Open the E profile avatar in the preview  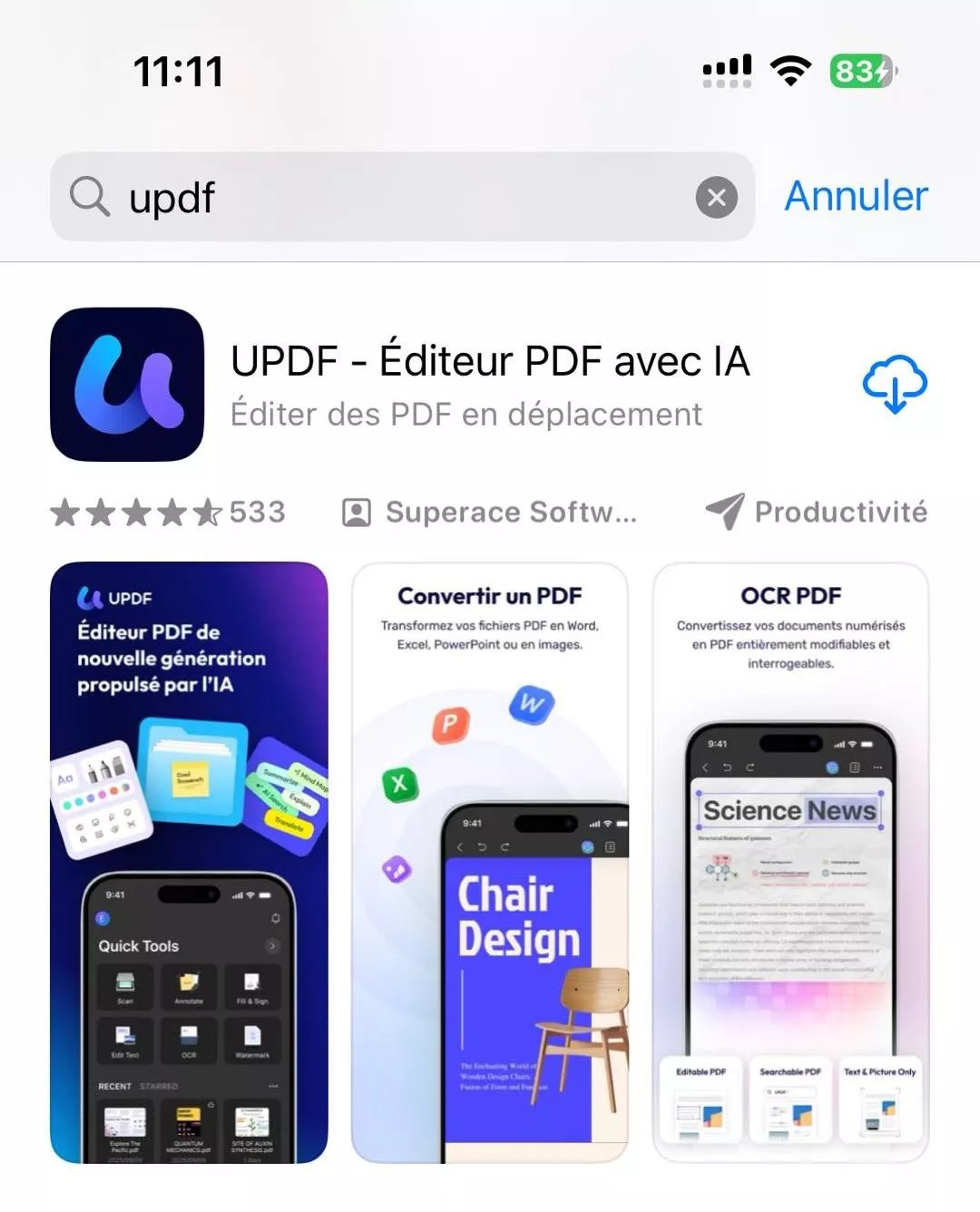point(103,918)
